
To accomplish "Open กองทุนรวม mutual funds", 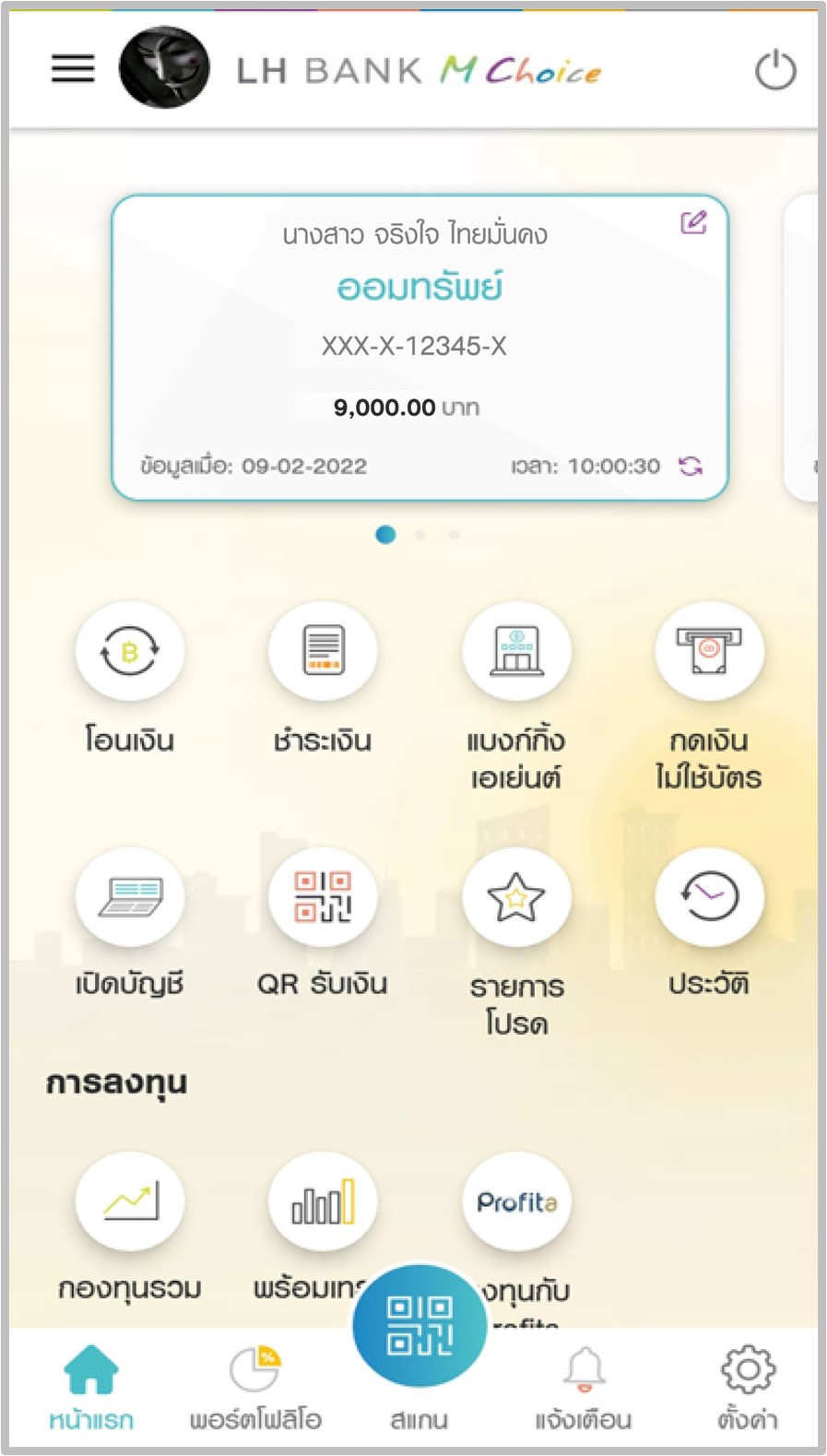I will pos(129,1202).
